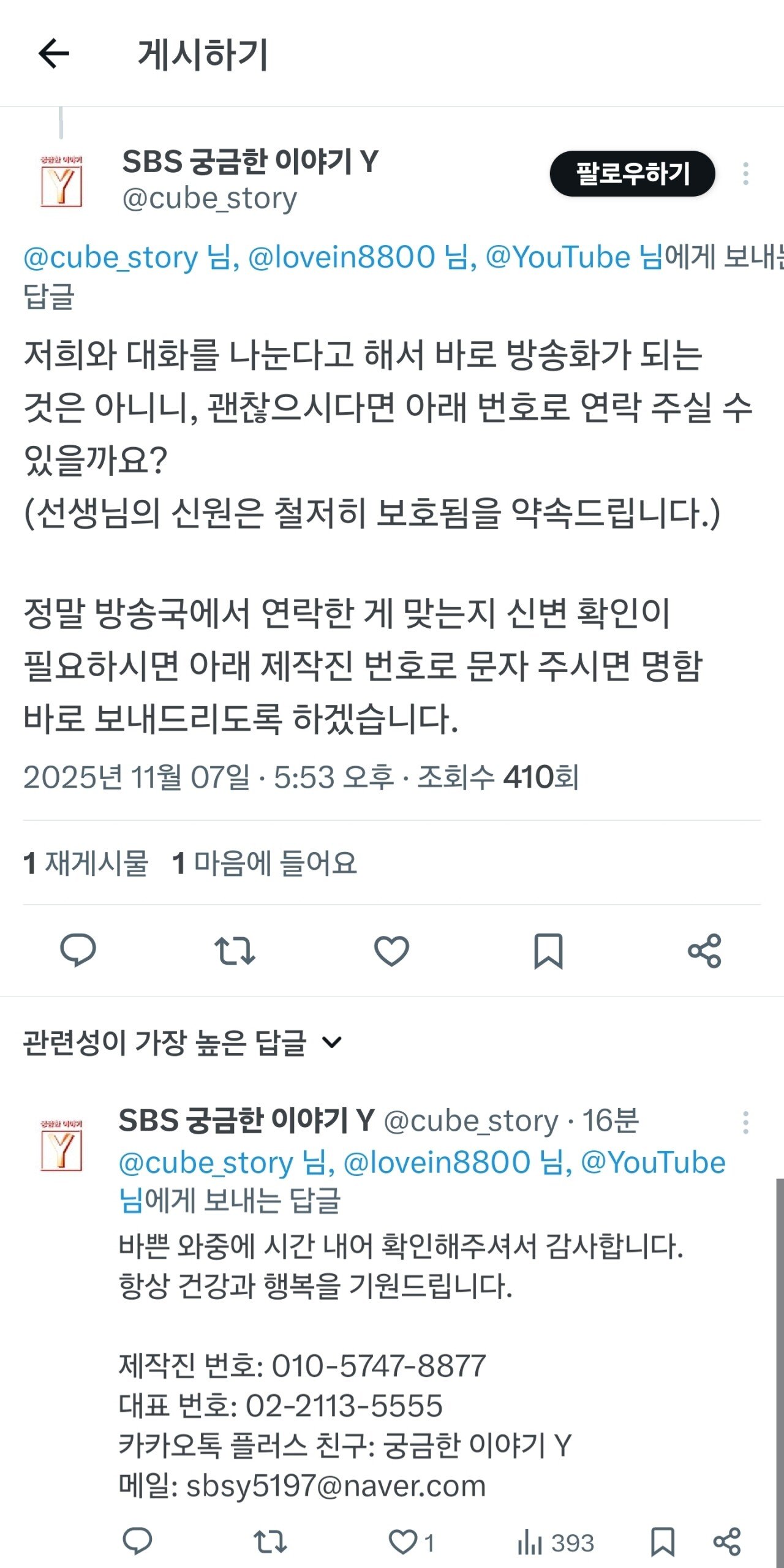View the 1 마음에 들어요 likes list
The height and width of the screenshot is (1568, 784).
click(x=265, y=863)
